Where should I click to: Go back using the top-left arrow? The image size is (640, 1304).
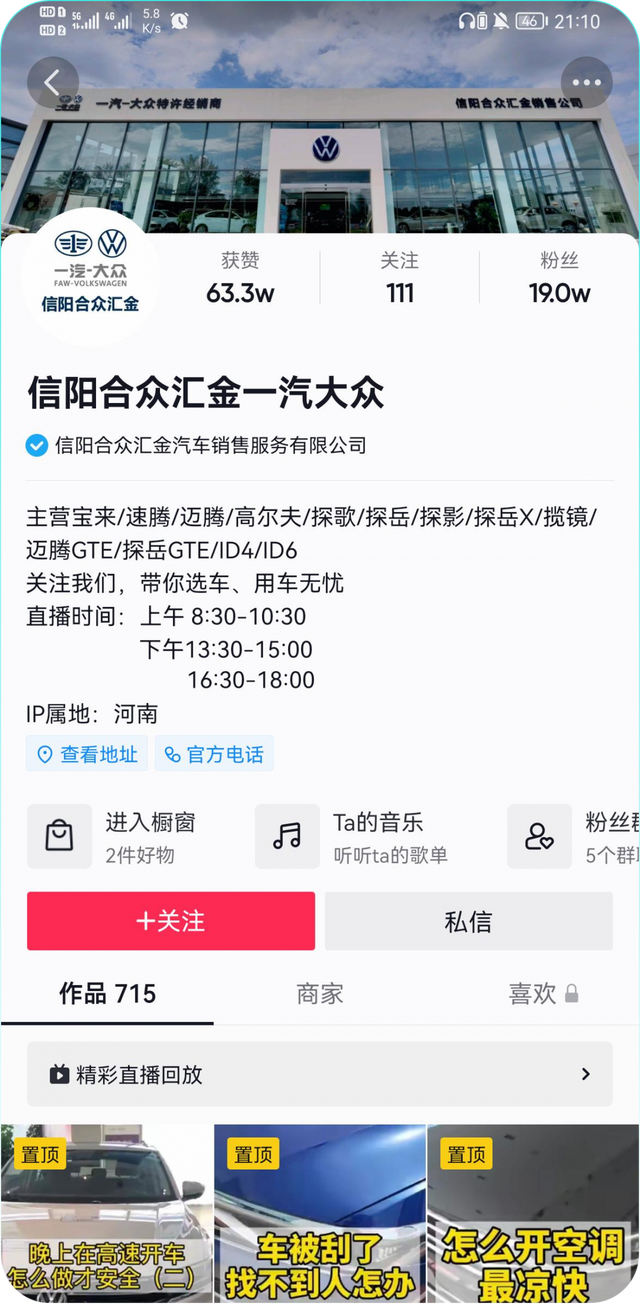click(52, 83)
